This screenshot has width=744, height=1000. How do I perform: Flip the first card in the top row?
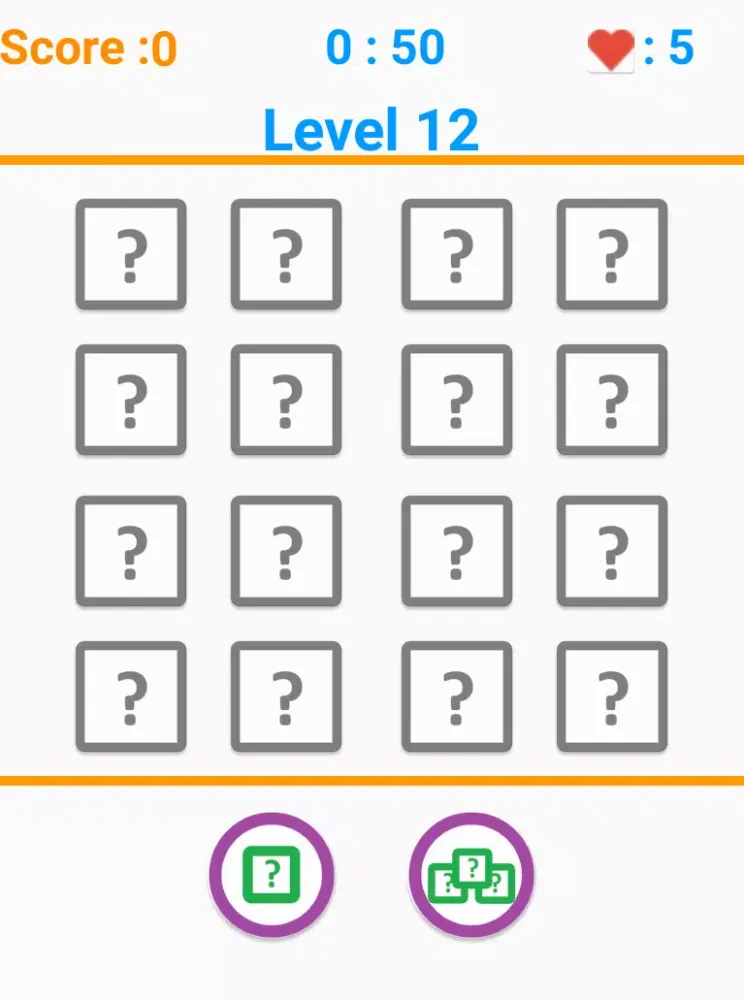coord(131,254)
